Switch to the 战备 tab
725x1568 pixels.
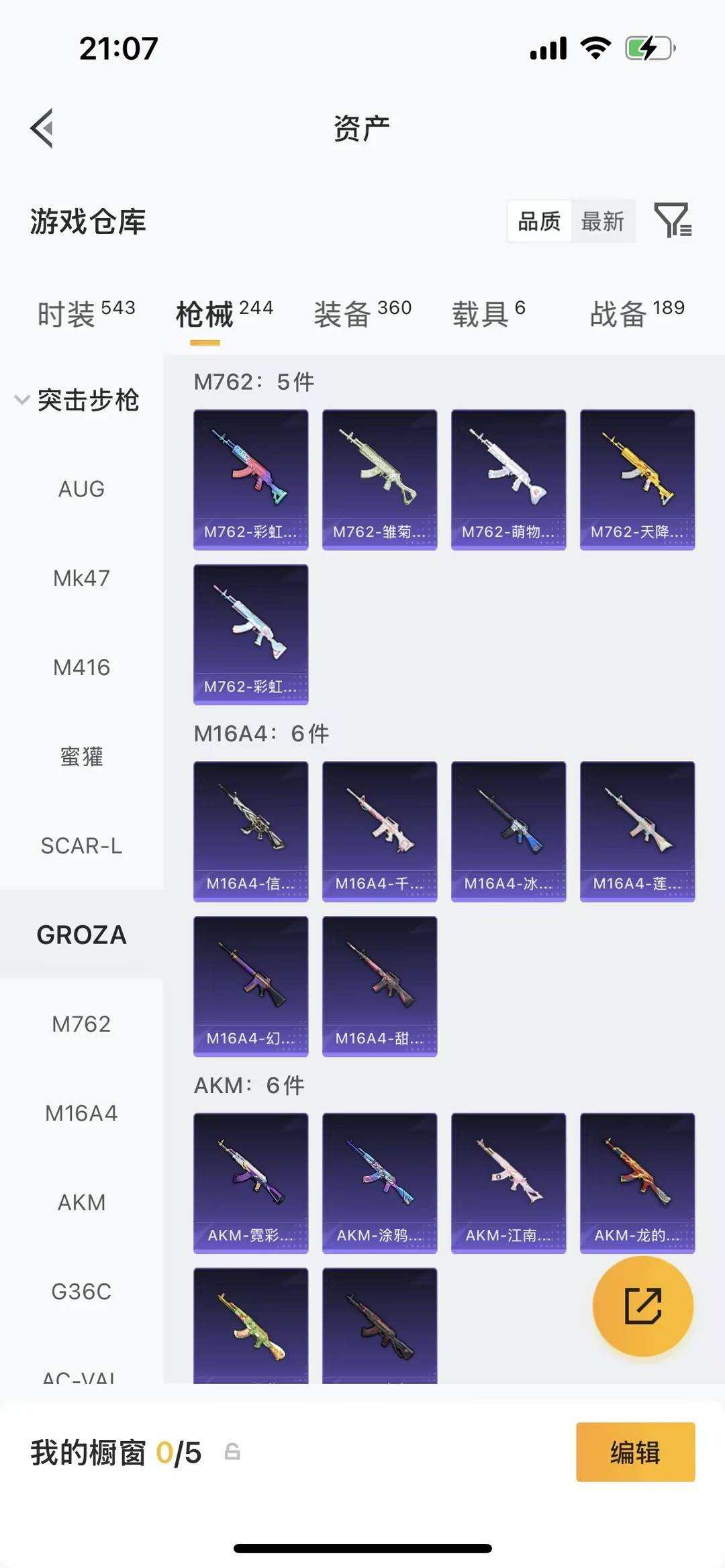(636, 313)
